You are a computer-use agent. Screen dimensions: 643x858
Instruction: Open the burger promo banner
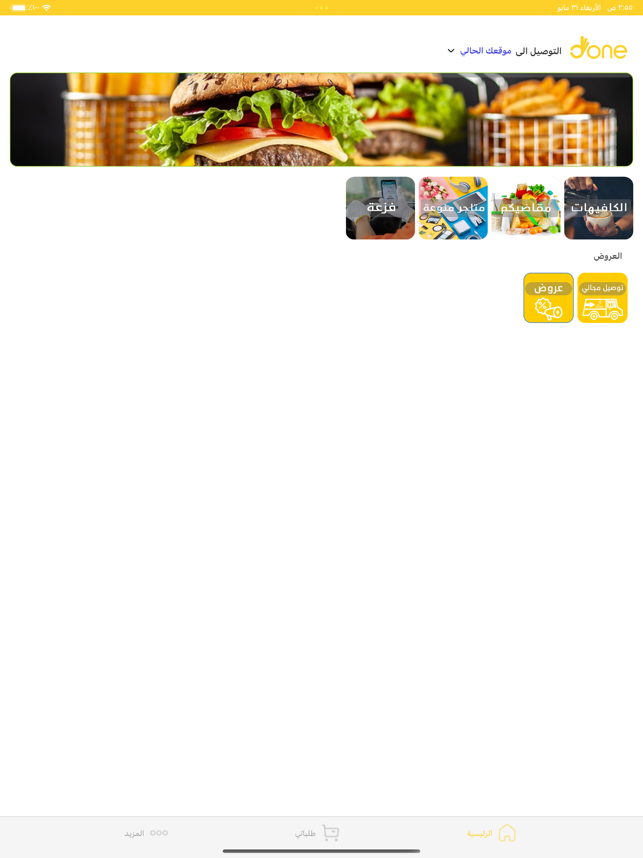tap(321, 119)
